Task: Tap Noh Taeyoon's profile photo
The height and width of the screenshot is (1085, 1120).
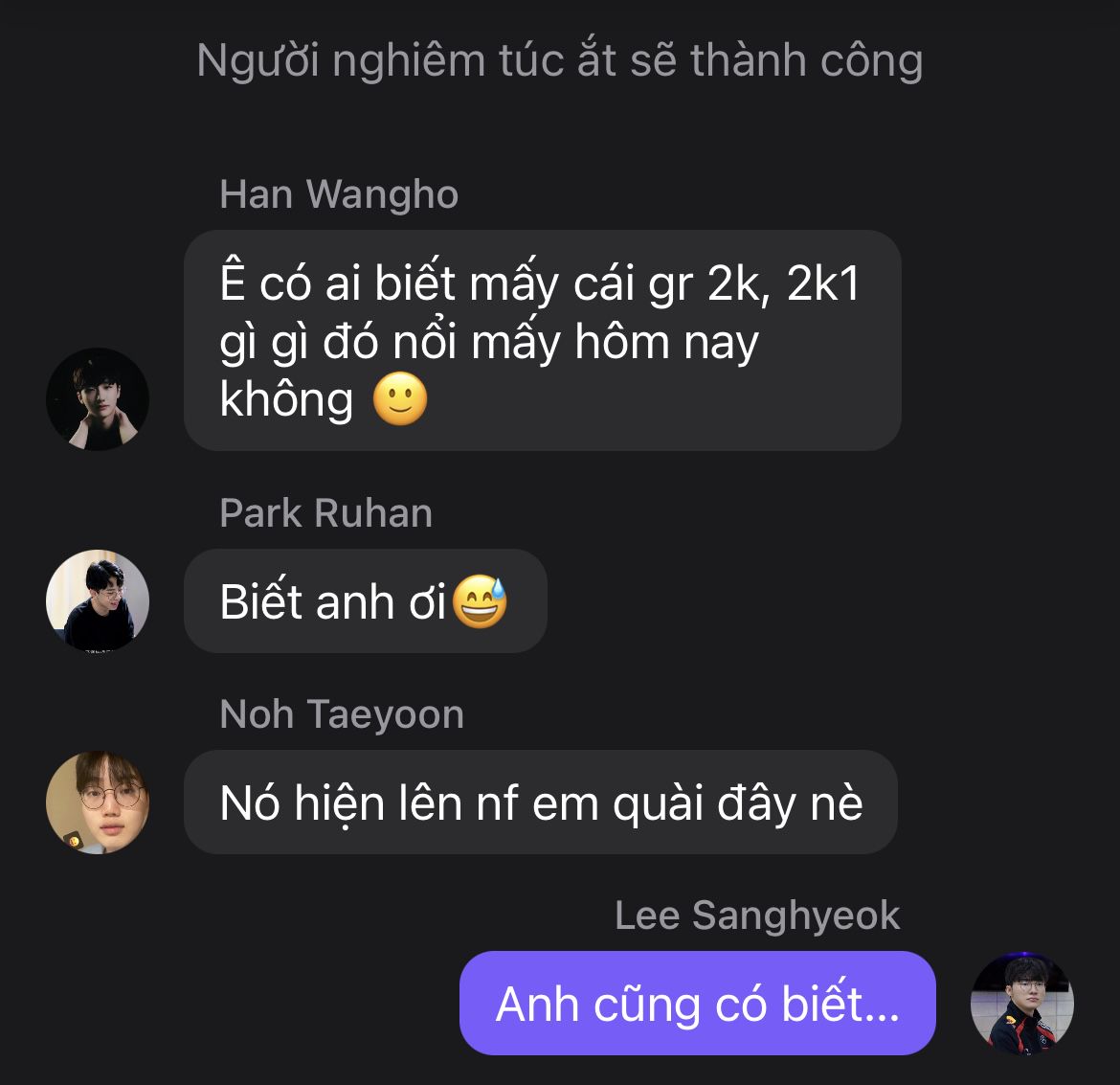Action: point(98,802)
